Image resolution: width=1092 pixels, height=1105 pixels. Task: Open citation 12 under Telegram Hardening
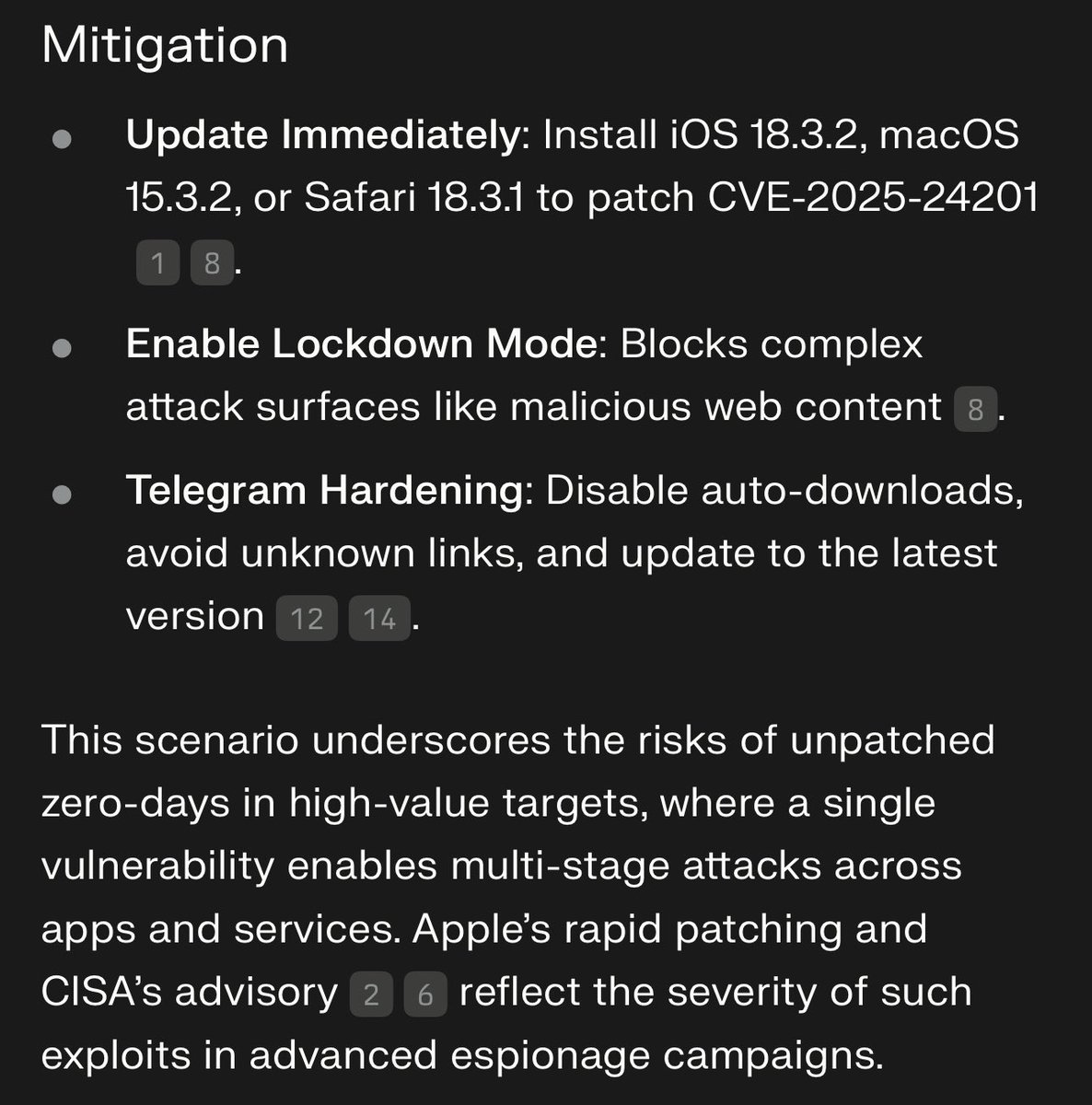(307, 619)
